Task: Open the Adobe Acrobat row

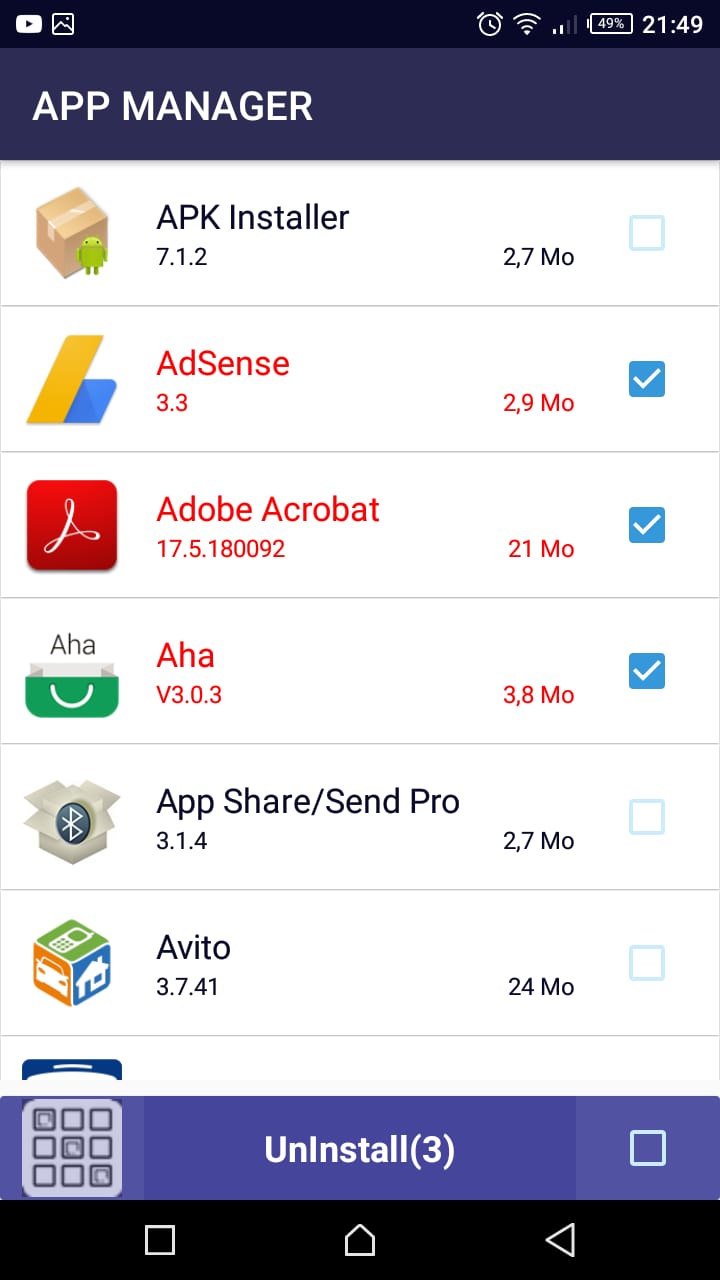Action: [x=300, y=526]
